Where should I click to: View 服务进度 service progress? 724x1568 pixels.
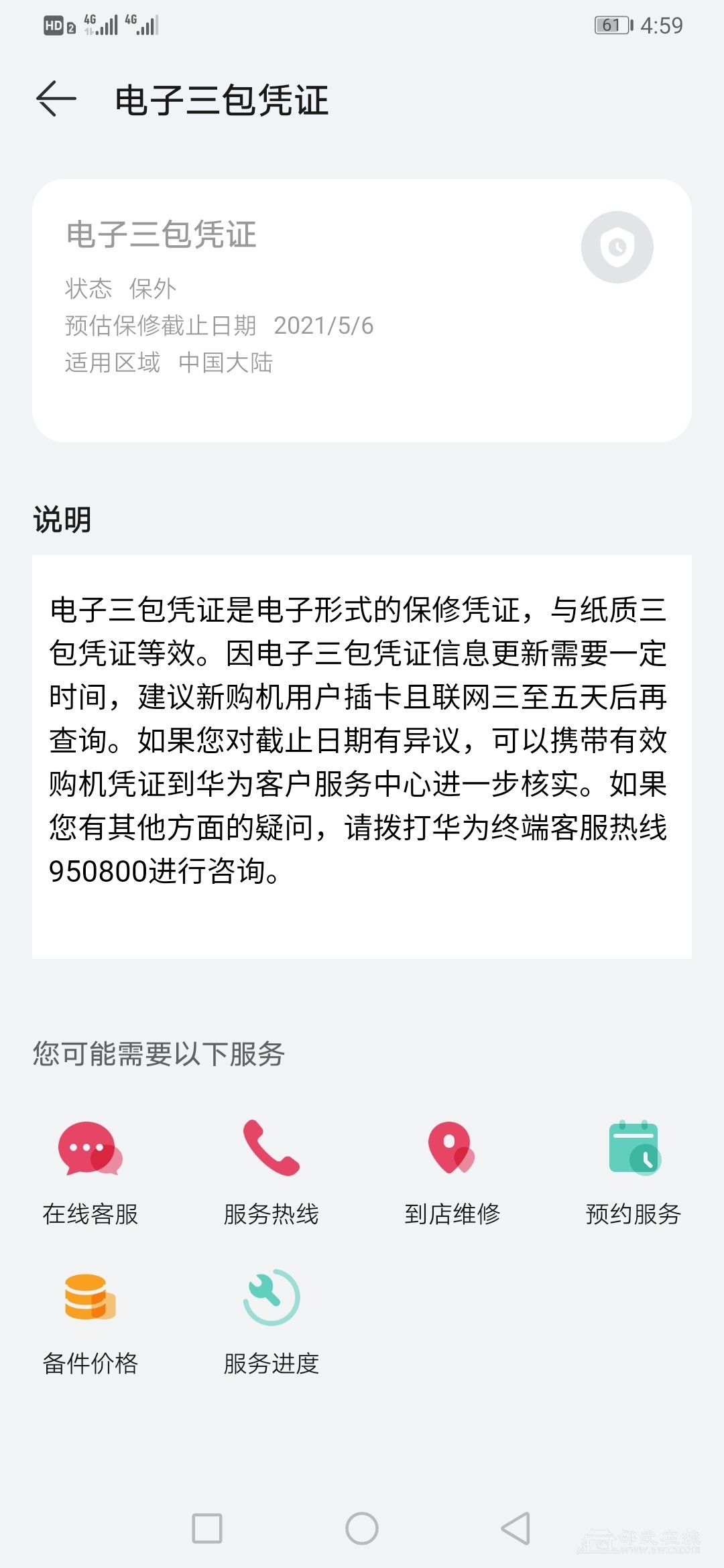tap(271, 1320)
